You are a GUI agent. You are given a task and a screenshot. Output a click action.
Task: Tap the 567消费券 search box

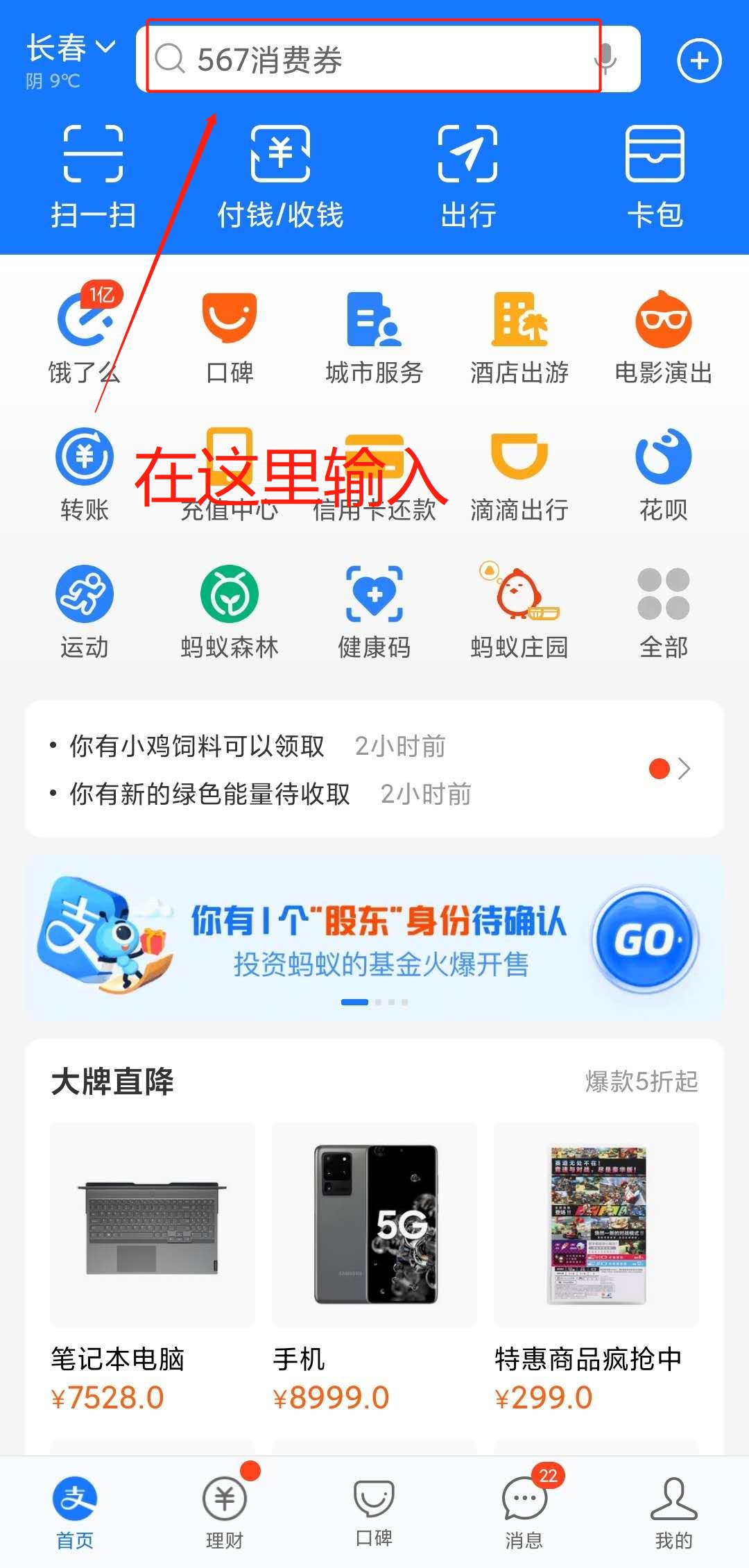[x=374, y=59]
